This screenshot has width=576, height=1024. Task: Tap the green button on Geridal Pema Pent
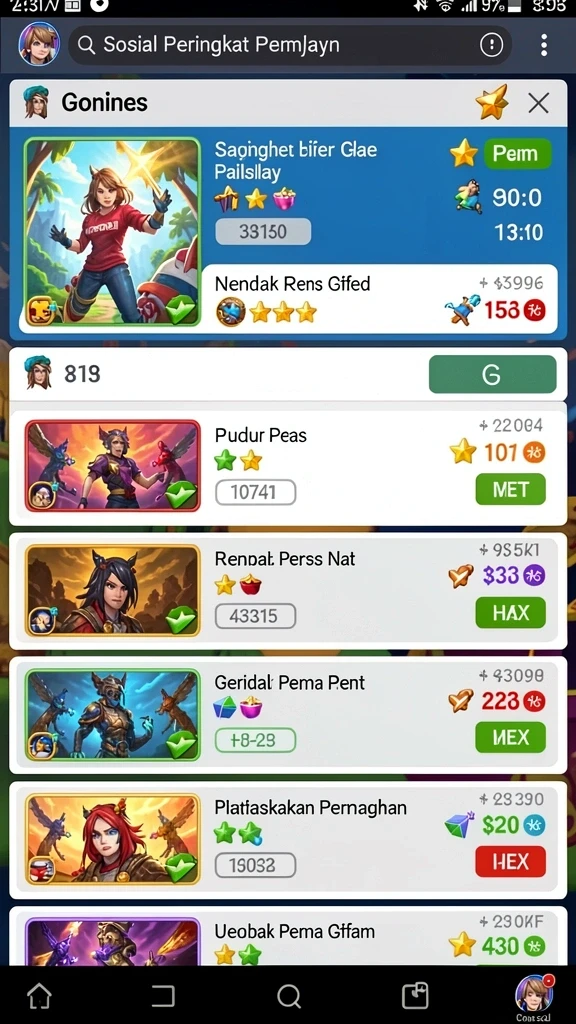point(510,737)
